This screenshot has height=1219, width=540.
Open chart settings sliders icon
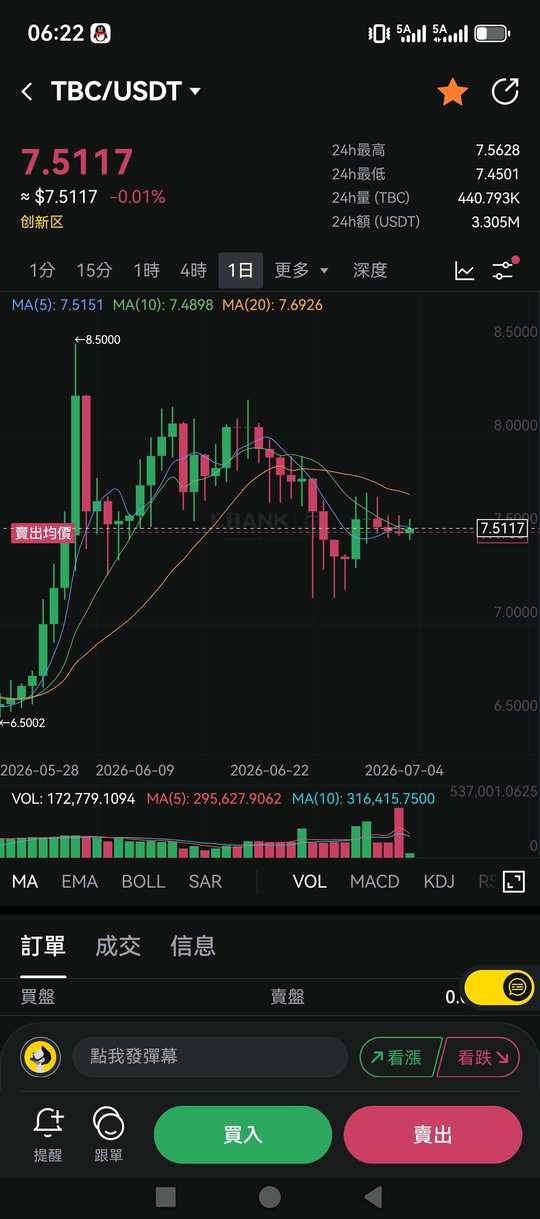(504, 270)
